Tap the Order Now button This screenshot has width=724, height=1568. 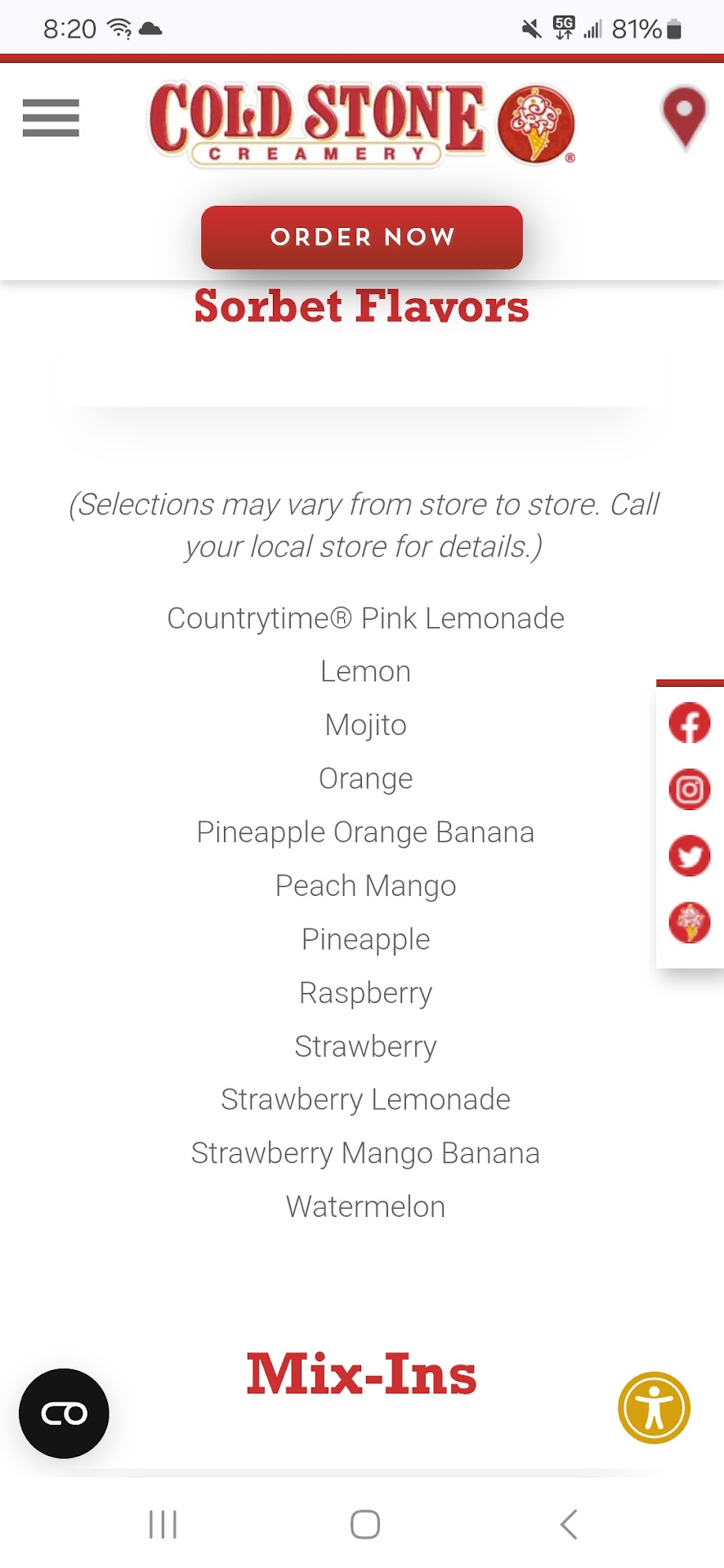362,237
